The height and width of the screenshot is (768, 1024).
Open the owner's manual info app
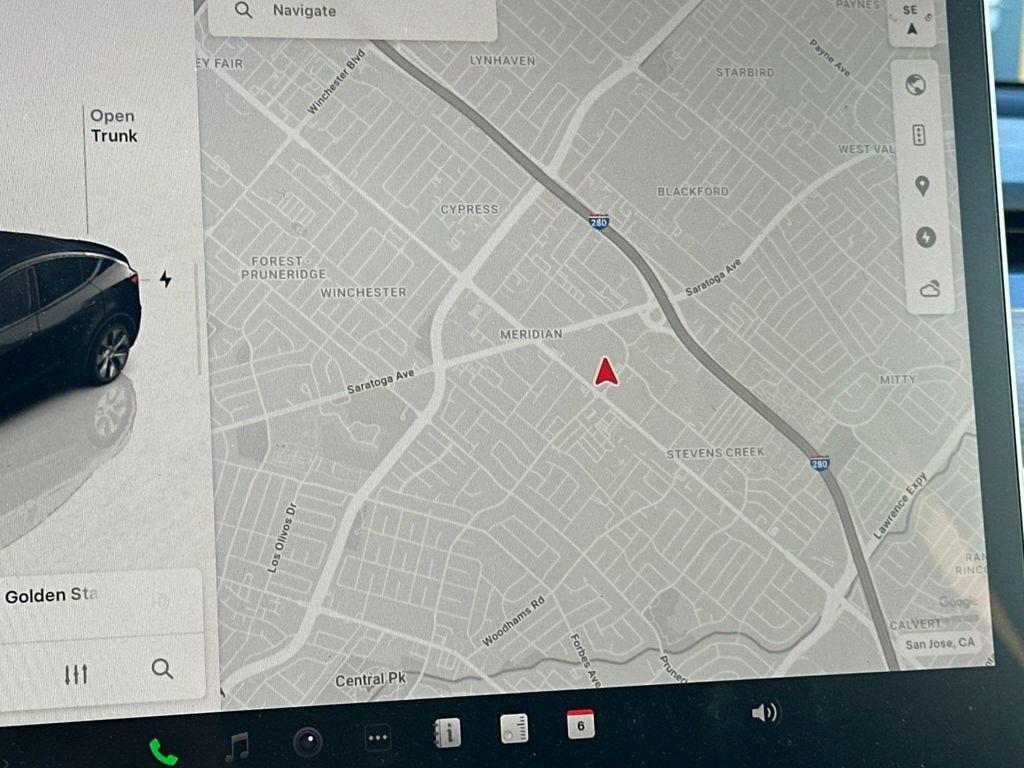click(446, 733)
